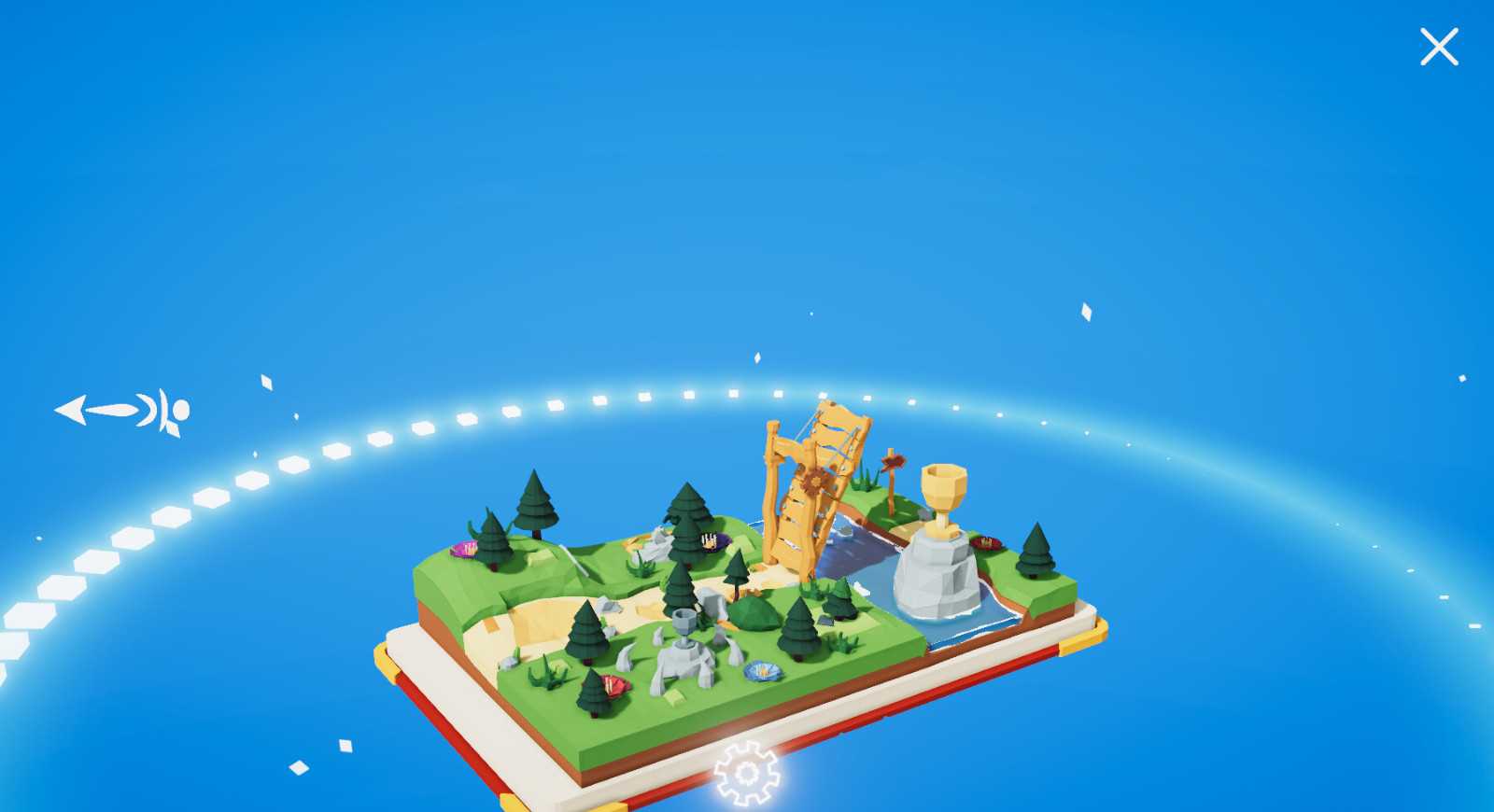
Task: Tap the glowing gear icon below the island
Action: [746, 773]
